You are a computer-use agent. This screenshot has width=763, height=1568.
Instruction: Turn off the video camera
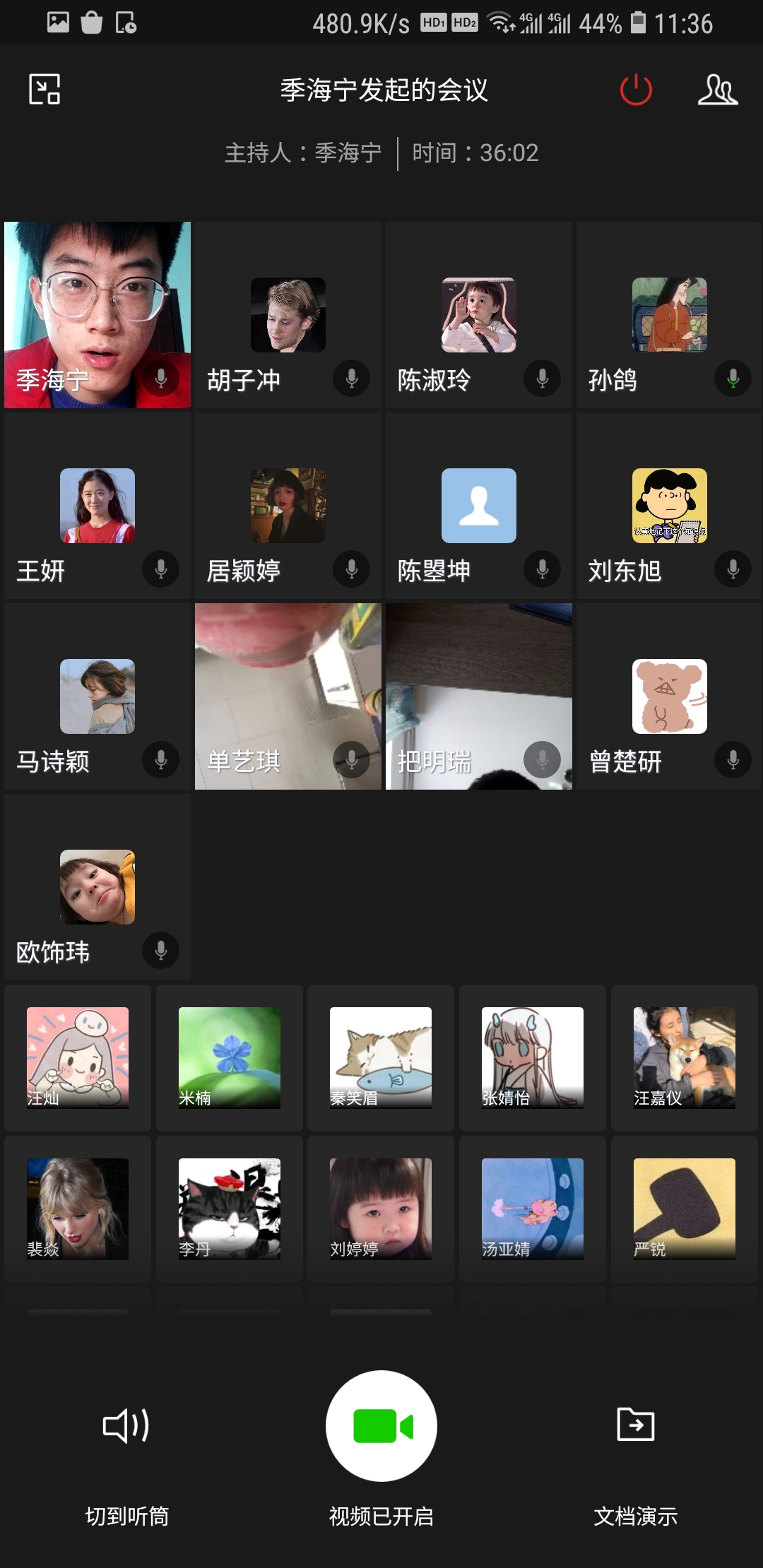point(381,1426)
